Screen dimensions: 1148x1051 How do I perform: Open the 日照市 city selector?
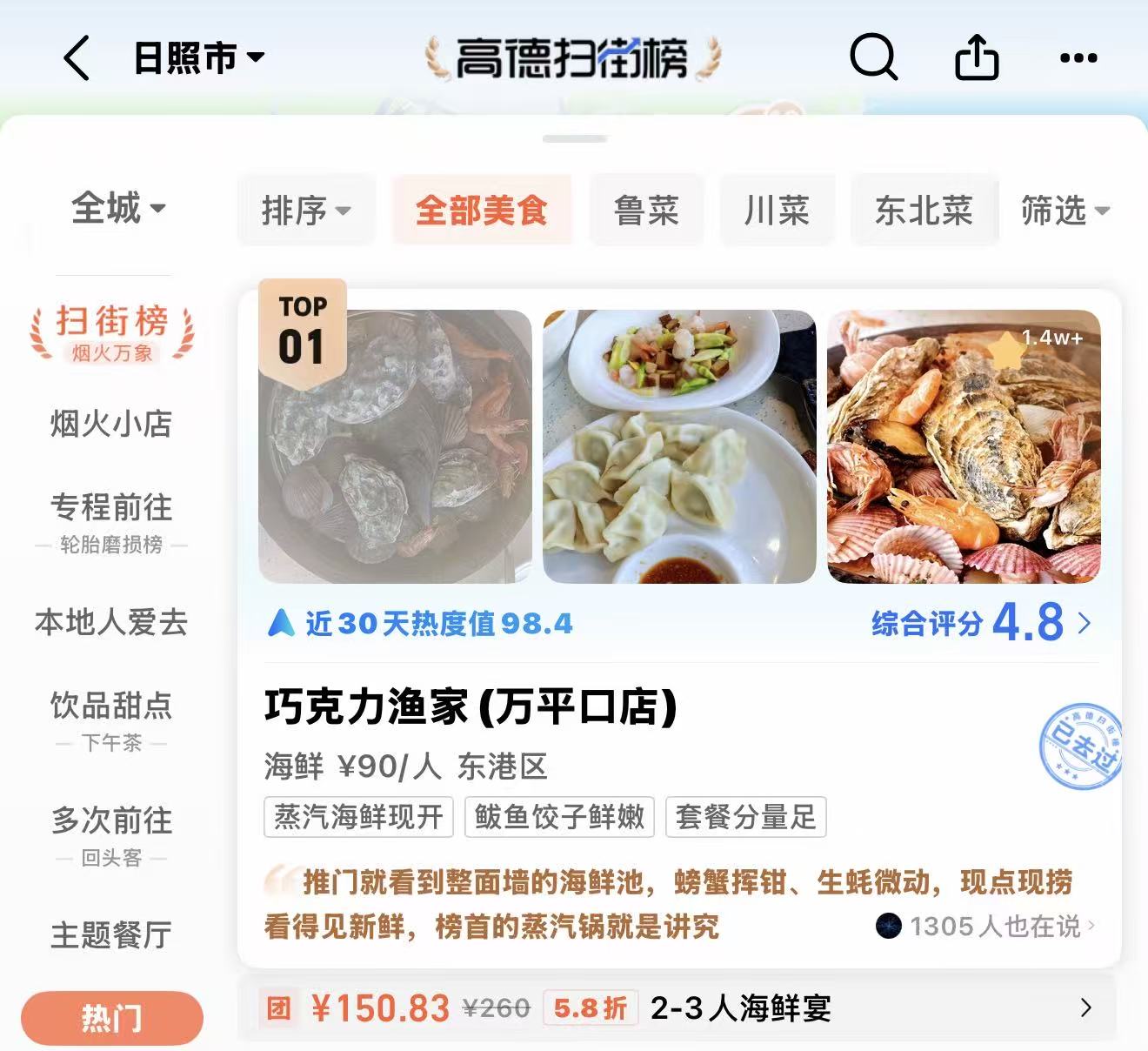pyautogui.click(x=198, y=59)
